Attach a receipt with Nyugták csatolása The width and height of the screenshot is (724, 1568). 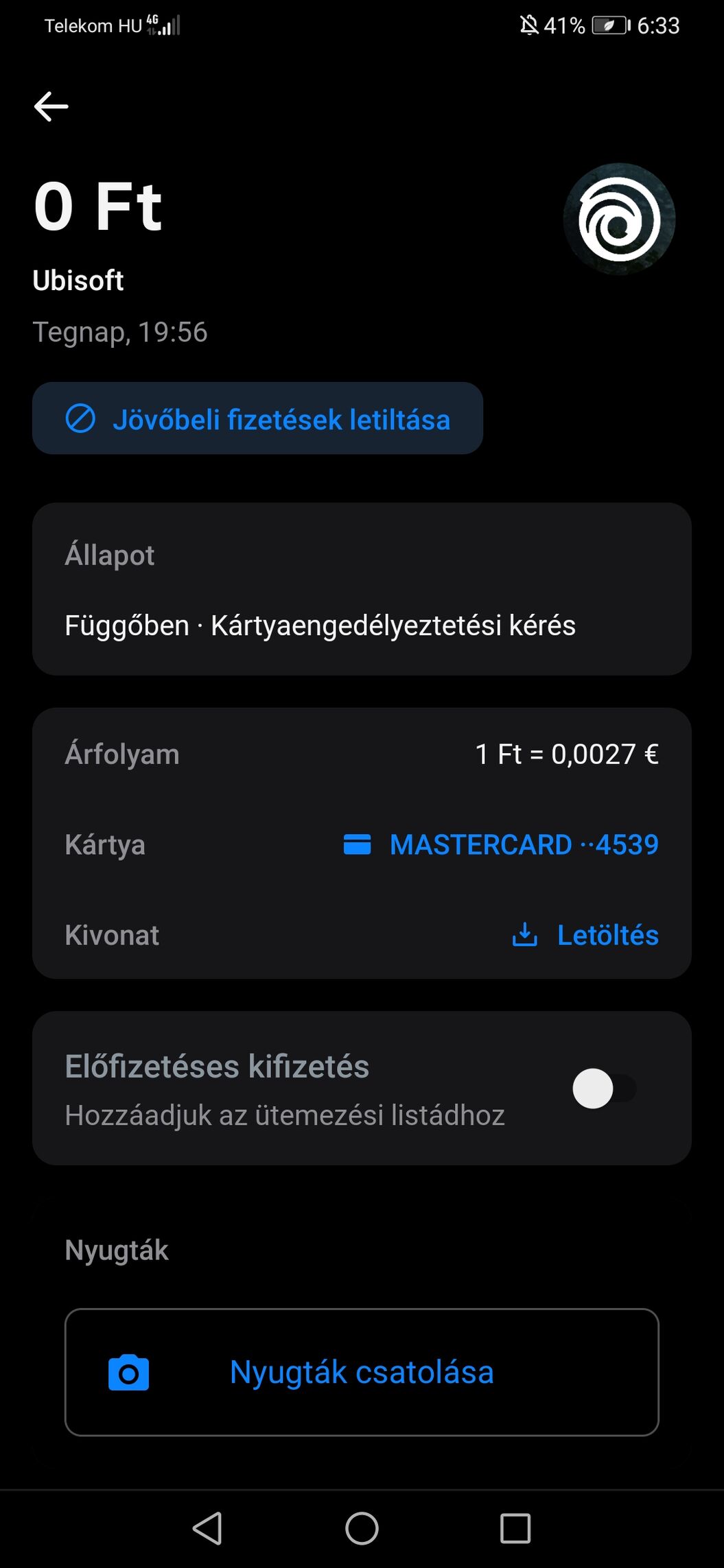[362, 1372]
